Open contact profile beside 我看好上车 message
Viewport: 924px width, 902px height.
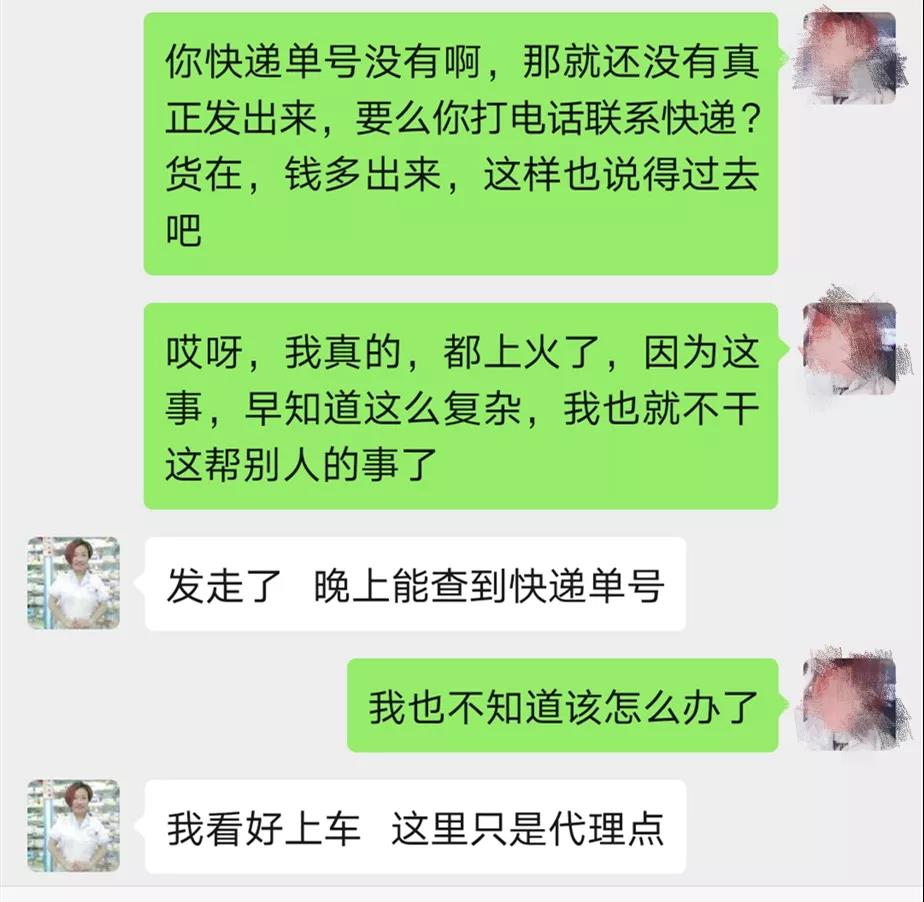click(x=73, y=825)
